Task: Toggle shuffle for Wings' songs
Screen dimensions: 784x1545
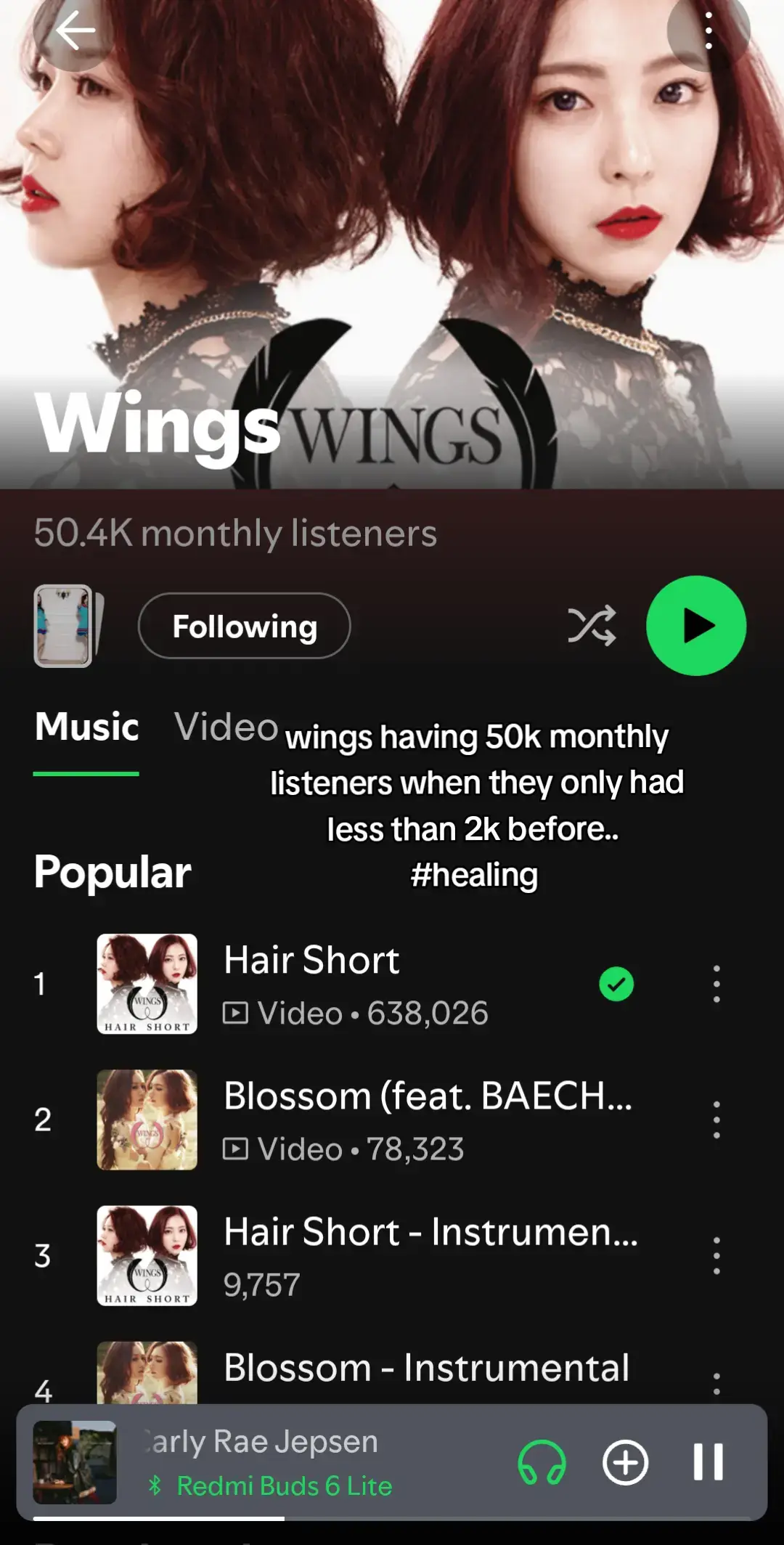Action: (x=592, y=626)
